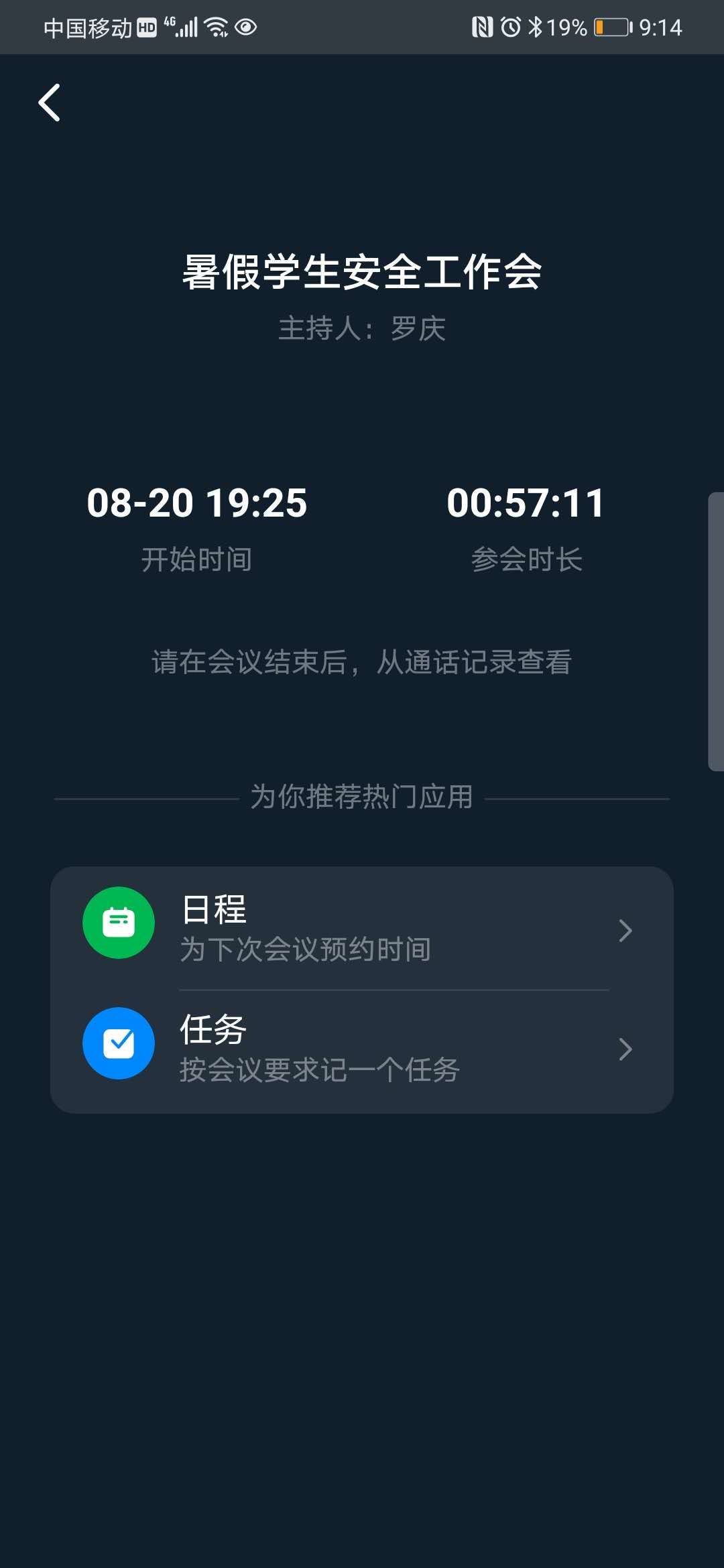Open 任务 to record a meeting task
The image size is (724, 1568).
pos(362,1049)
